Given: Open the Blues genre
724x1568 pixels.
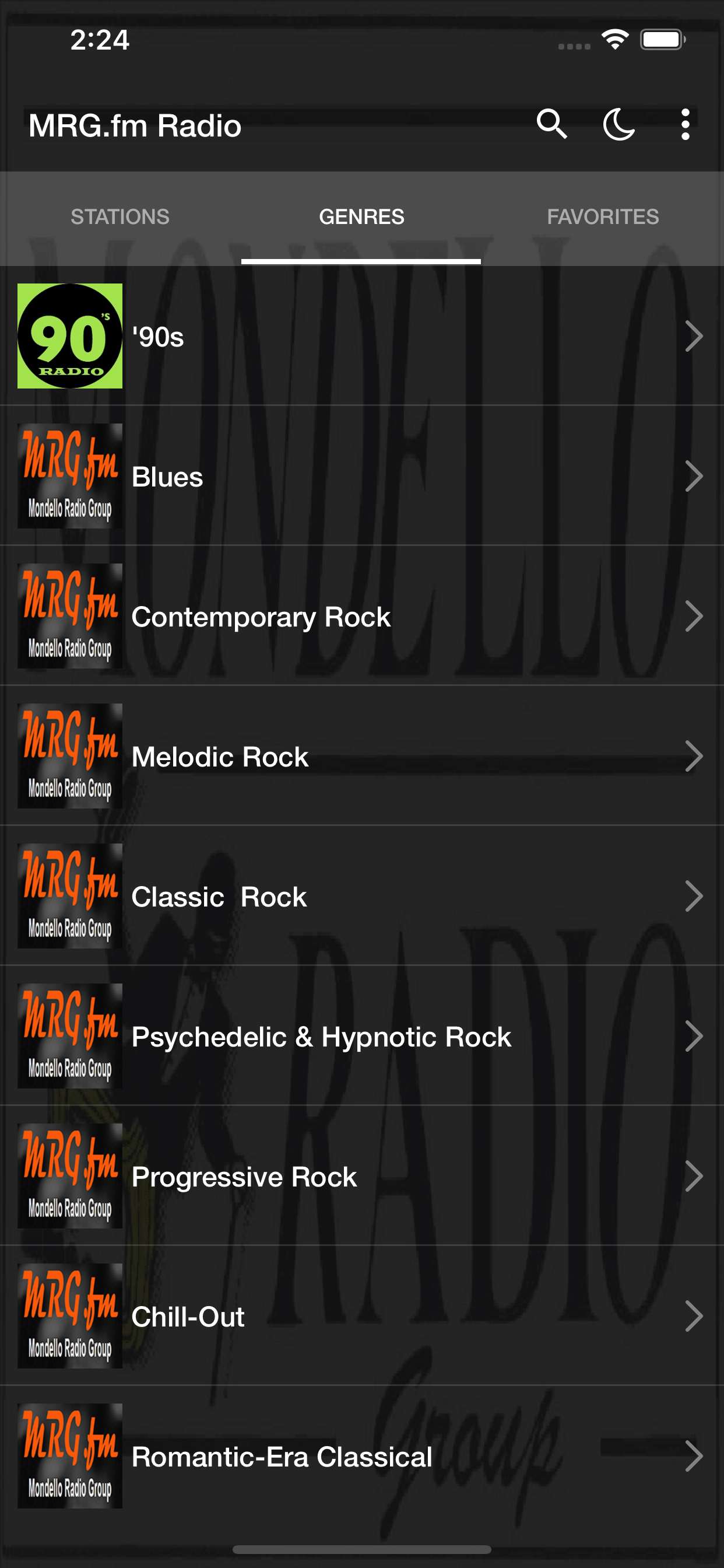Looking at the screenshot, I should point(362,476).
